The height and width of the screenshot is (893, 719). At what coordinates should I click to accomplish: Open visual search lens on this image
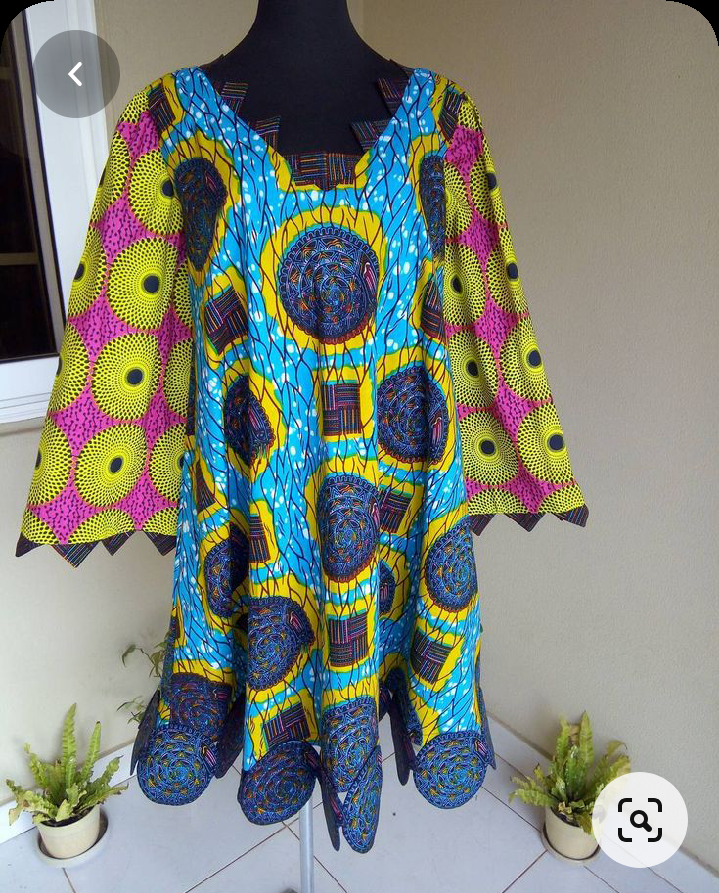[x=639, y=820]
